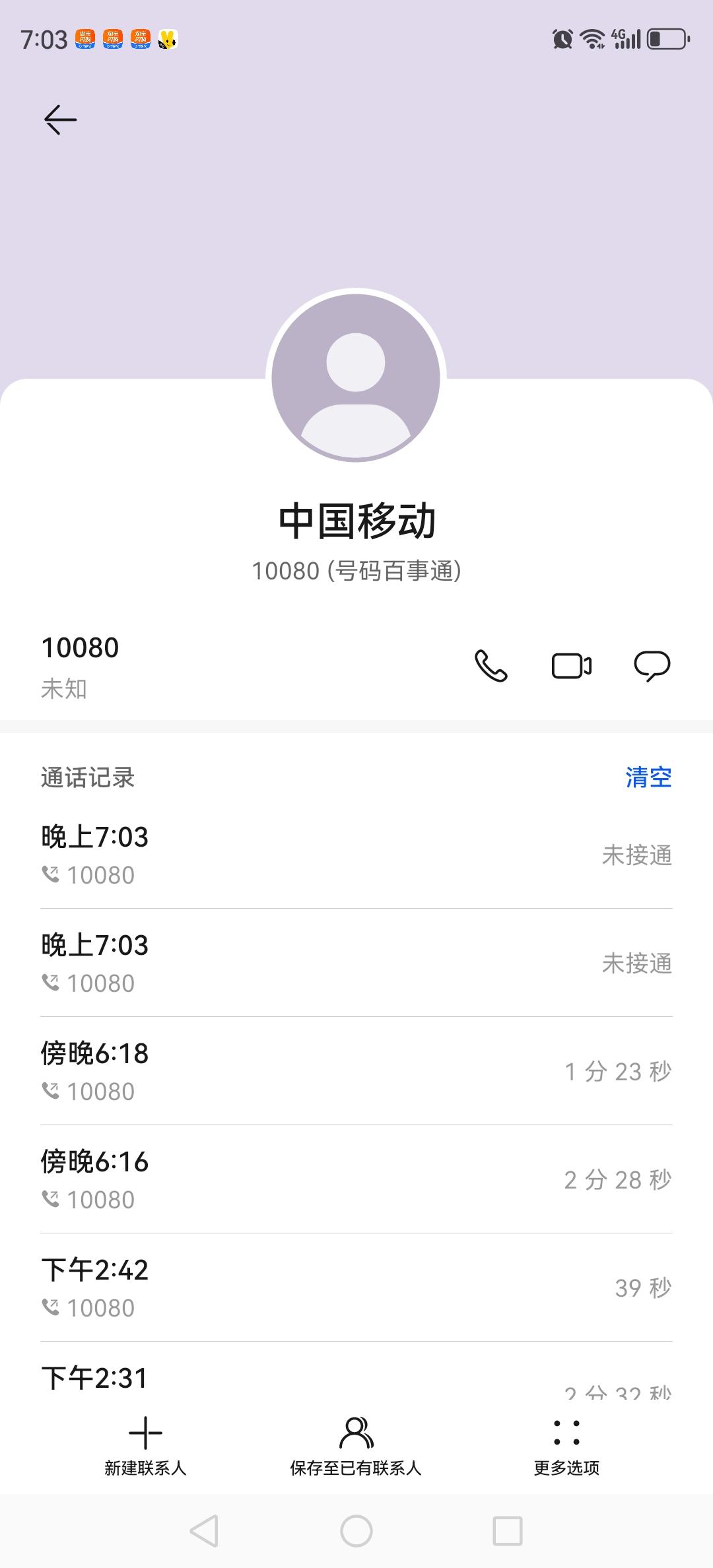The image size is (713, 1568).
Task: Open the 傍晚6:18 call record
Action: 356,1070
